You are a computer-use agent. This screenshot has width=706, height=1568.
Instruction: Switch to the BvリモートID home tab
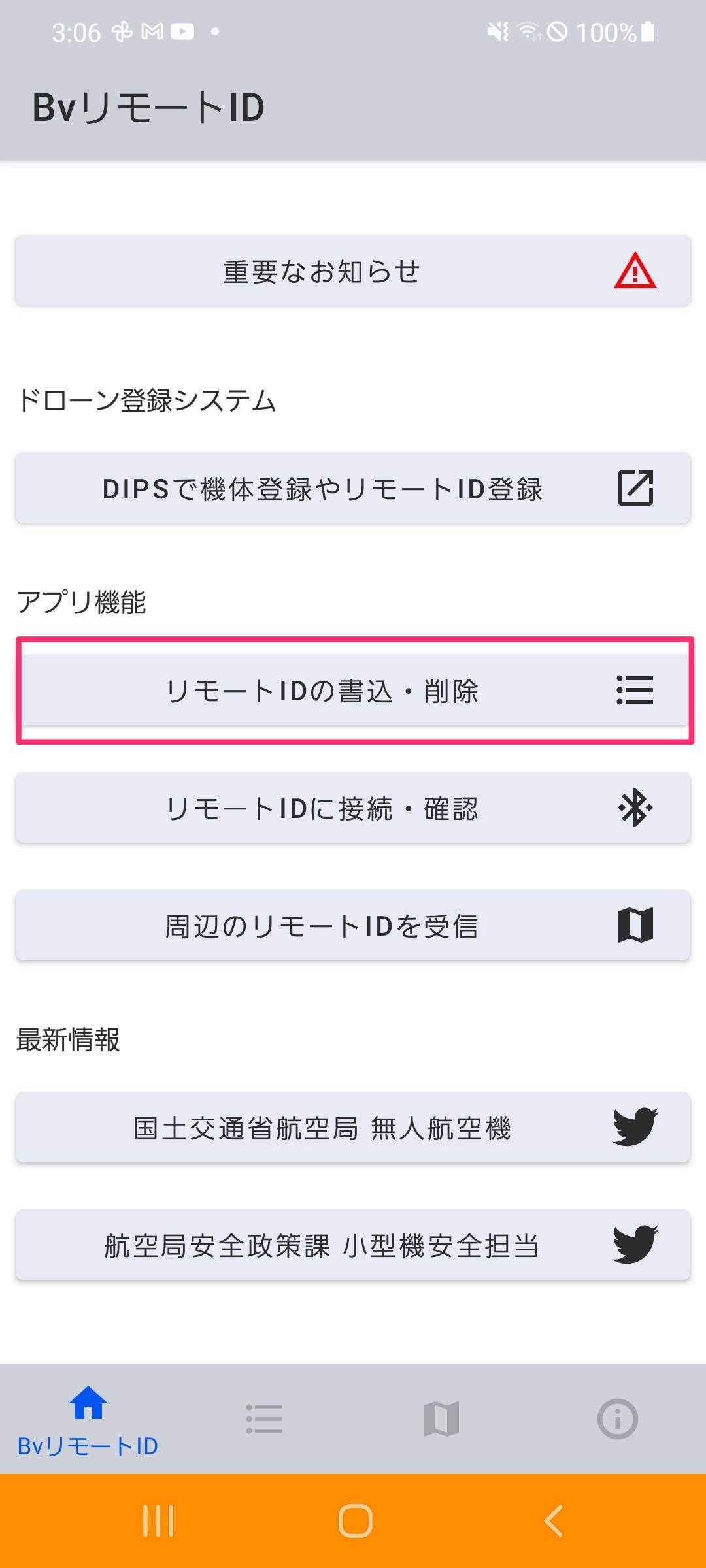[88, 1421]
